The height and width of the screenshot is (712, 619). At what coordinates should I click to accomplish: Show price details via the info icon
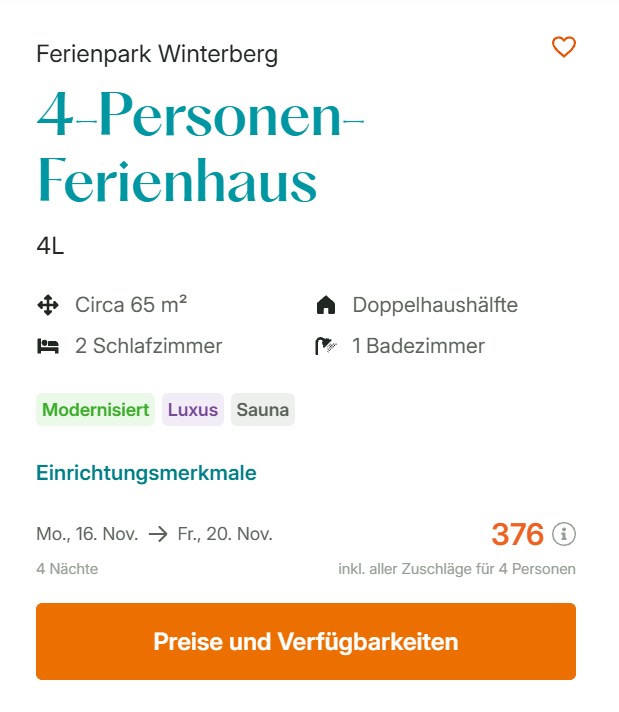(x=564, y=534)
